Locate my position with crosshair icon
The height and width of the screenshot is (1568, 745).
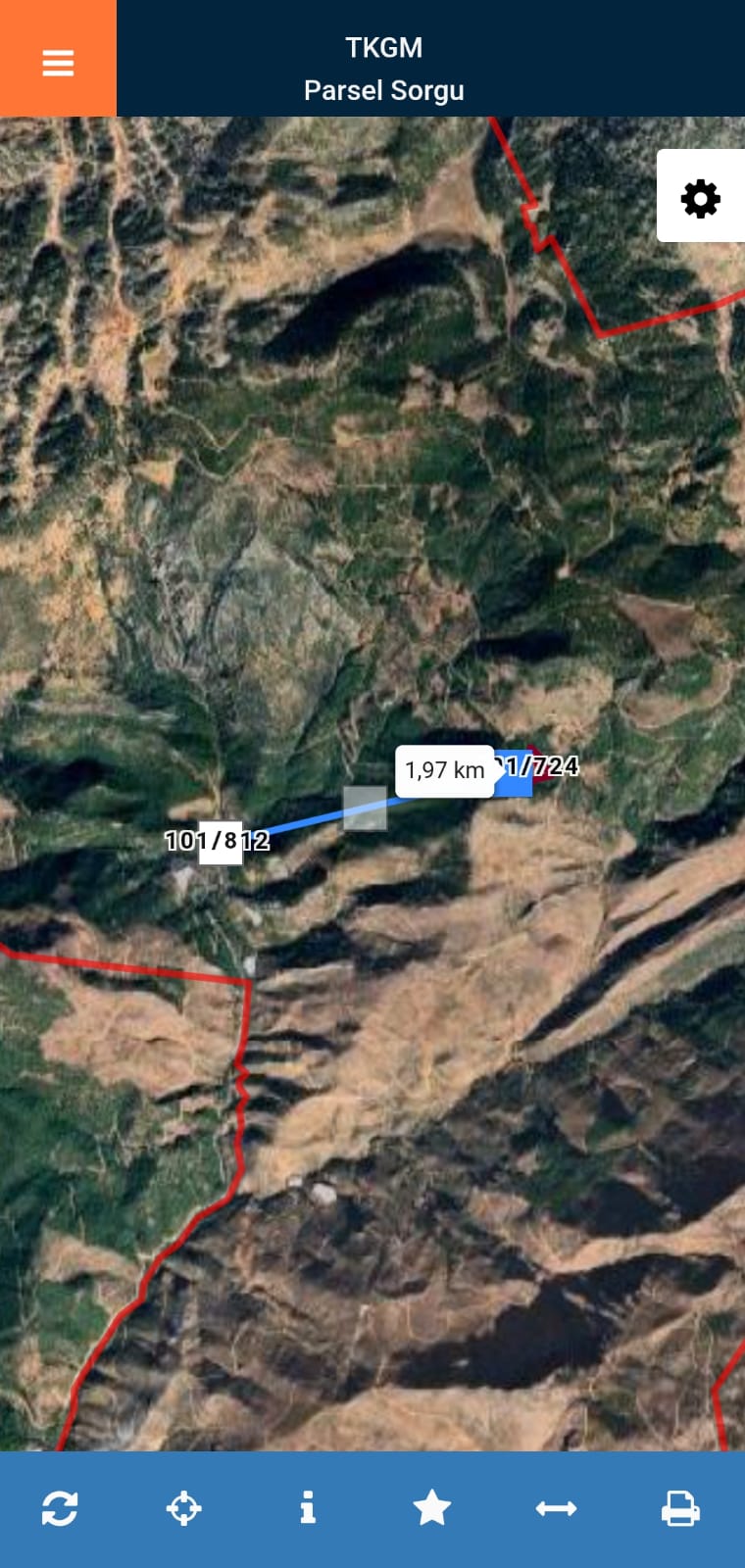(184, 1508)
